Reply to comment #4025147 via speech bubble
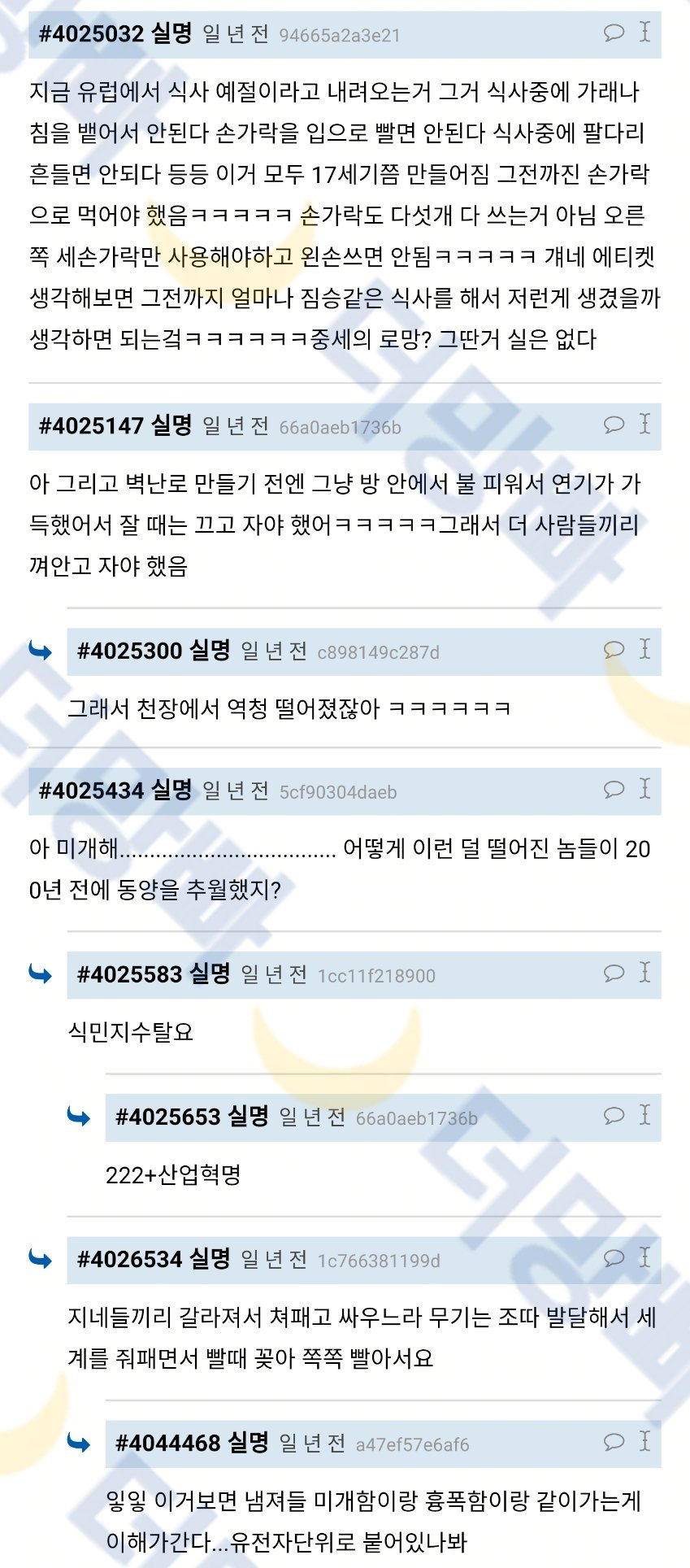 click(614, 425)
